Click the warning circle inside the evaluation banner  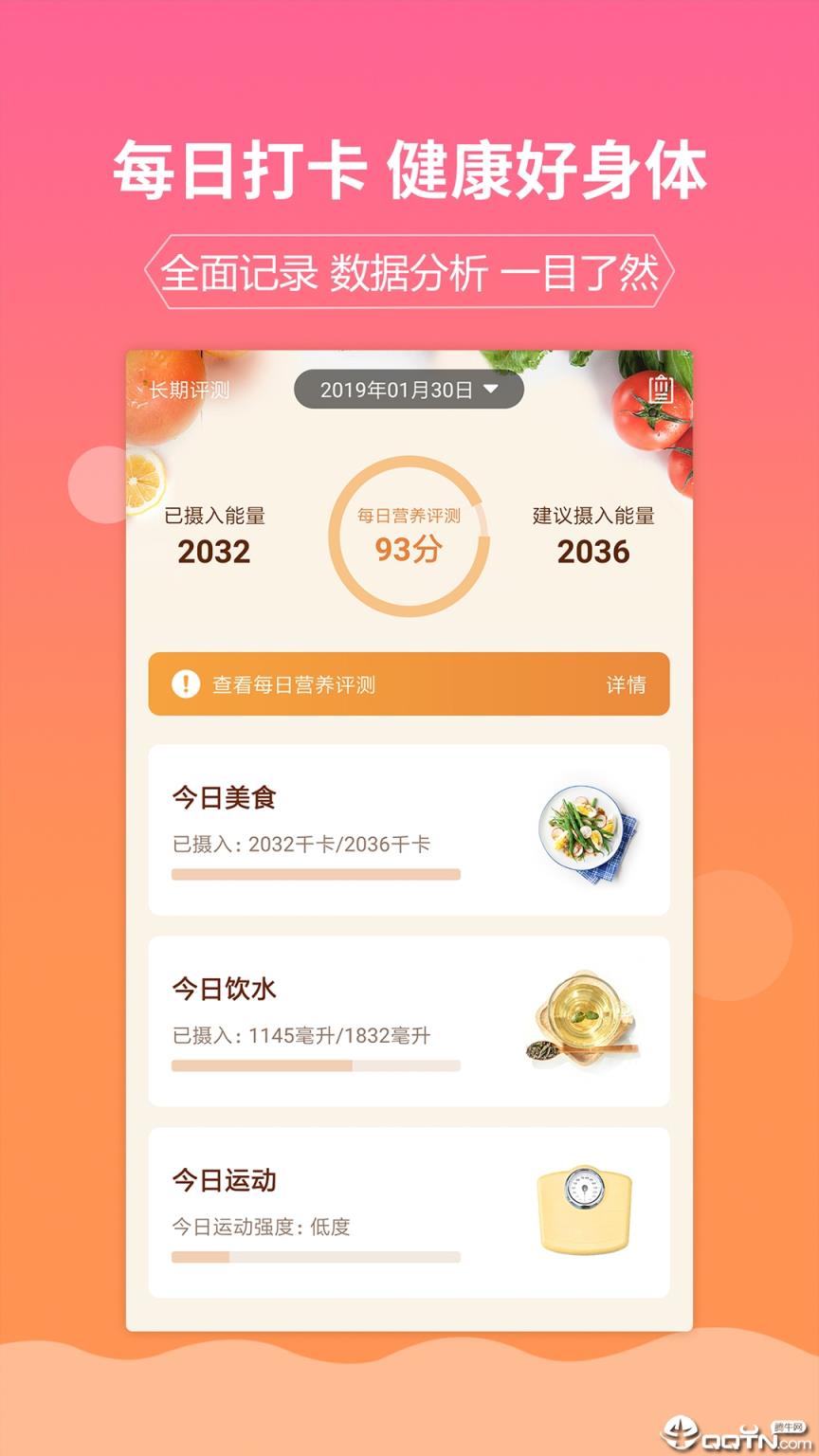(186, 684)
